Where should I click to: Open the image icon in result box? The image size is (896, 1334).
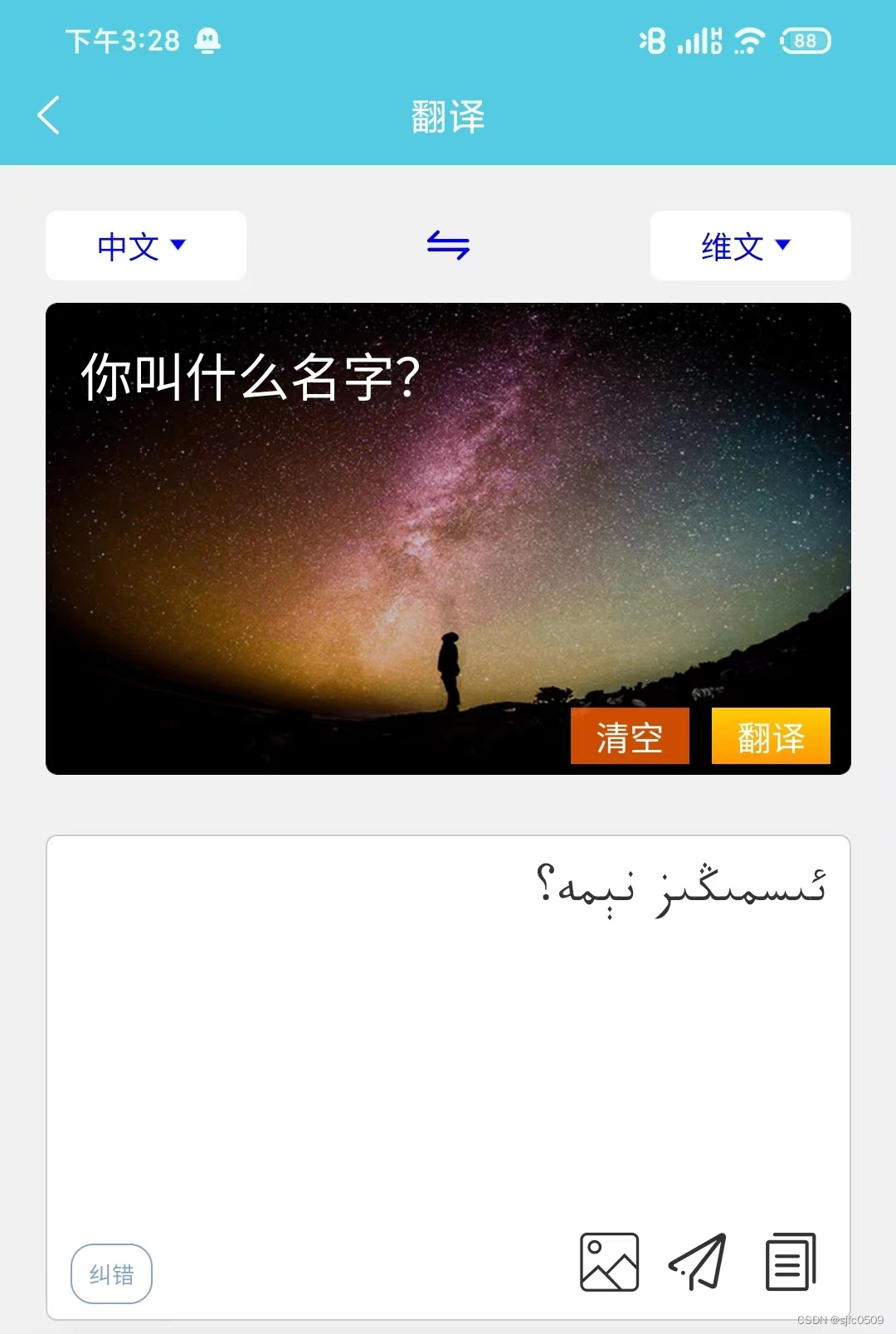coord(609,1262)
